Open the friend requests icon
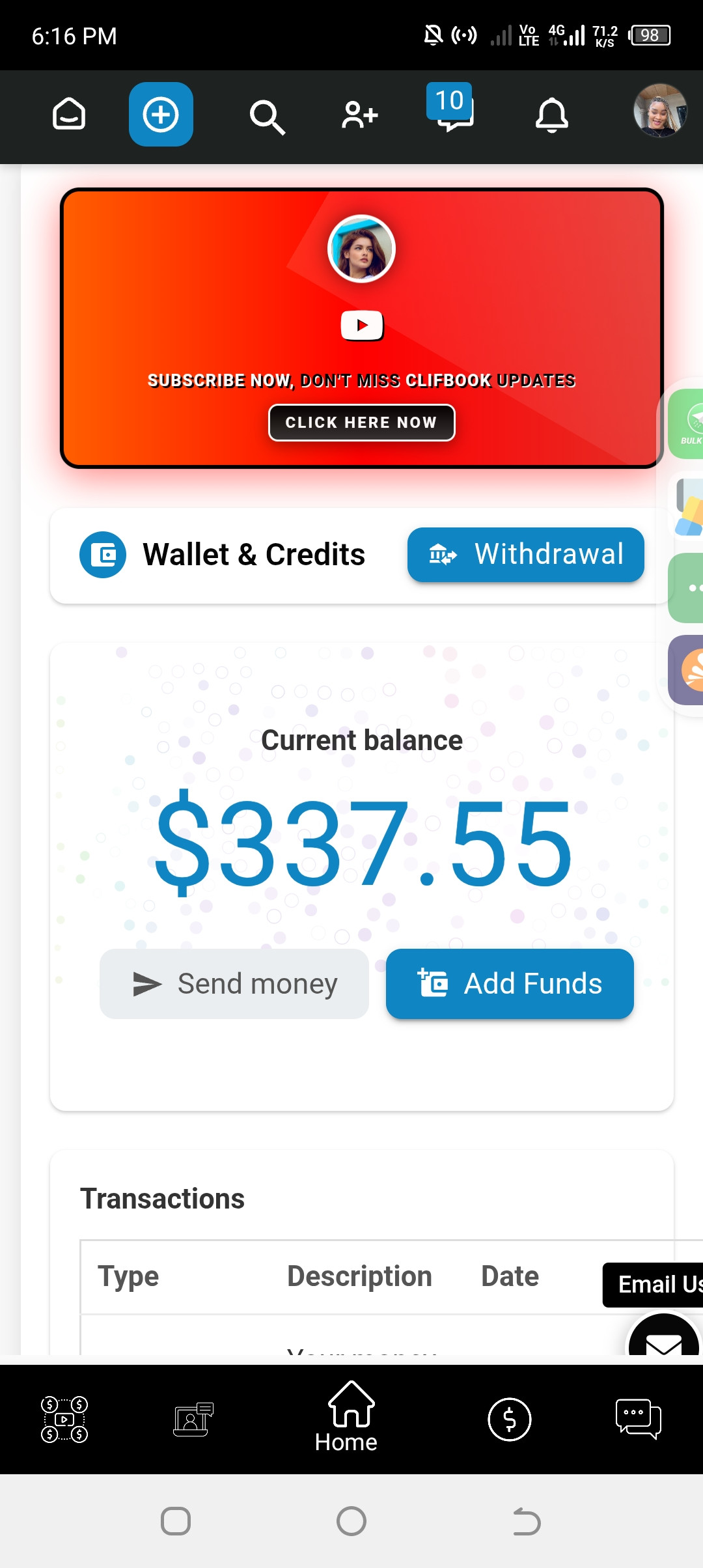 [360, 116]
